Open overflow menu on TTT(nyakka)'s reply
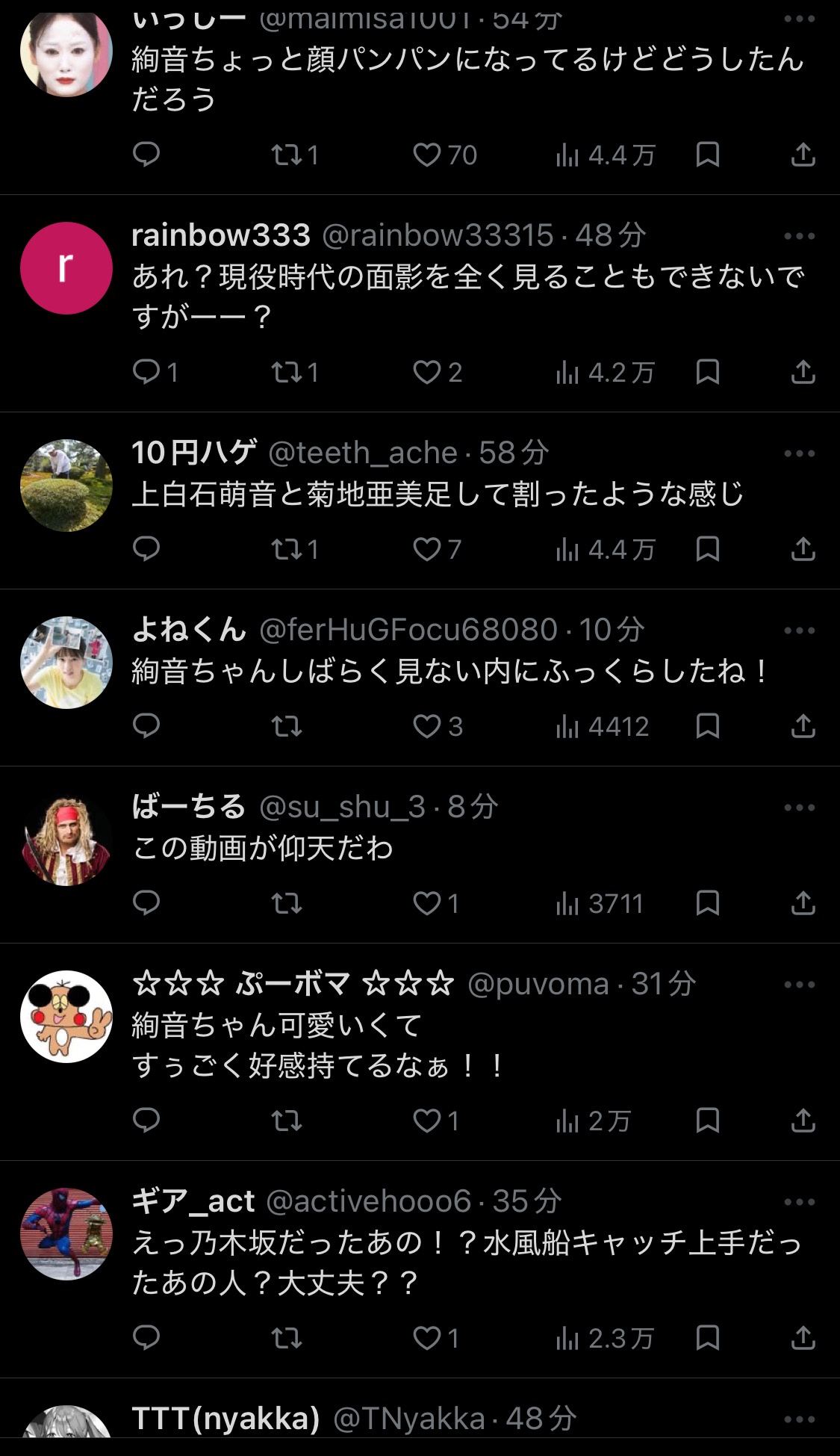Image resolution: width=840 pixels, height=1456 pixels. (x=799, y=1419)
